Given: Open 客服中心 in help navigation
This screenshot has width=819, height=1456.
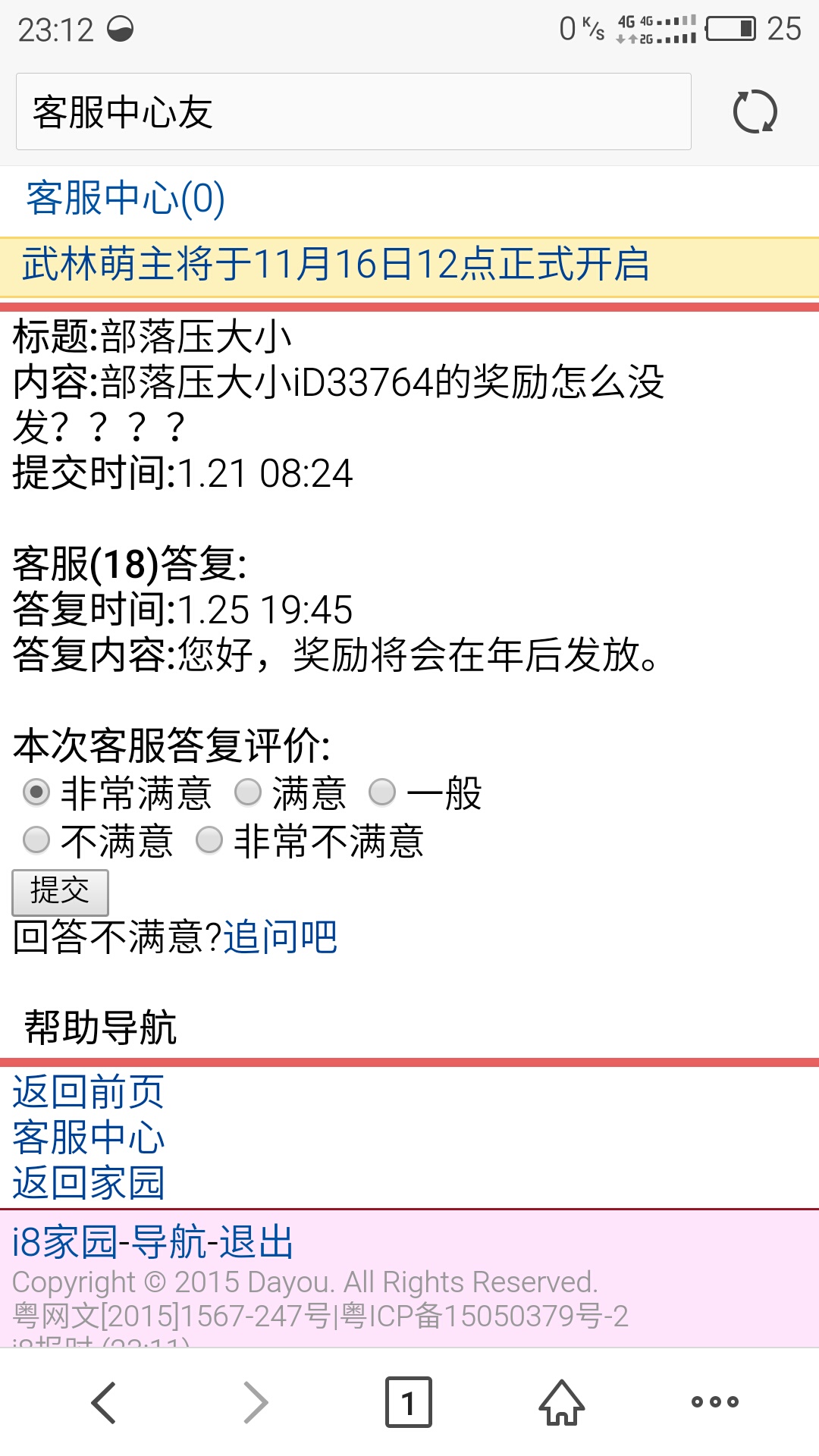Looking at the screenshot, I should 88,1137.
